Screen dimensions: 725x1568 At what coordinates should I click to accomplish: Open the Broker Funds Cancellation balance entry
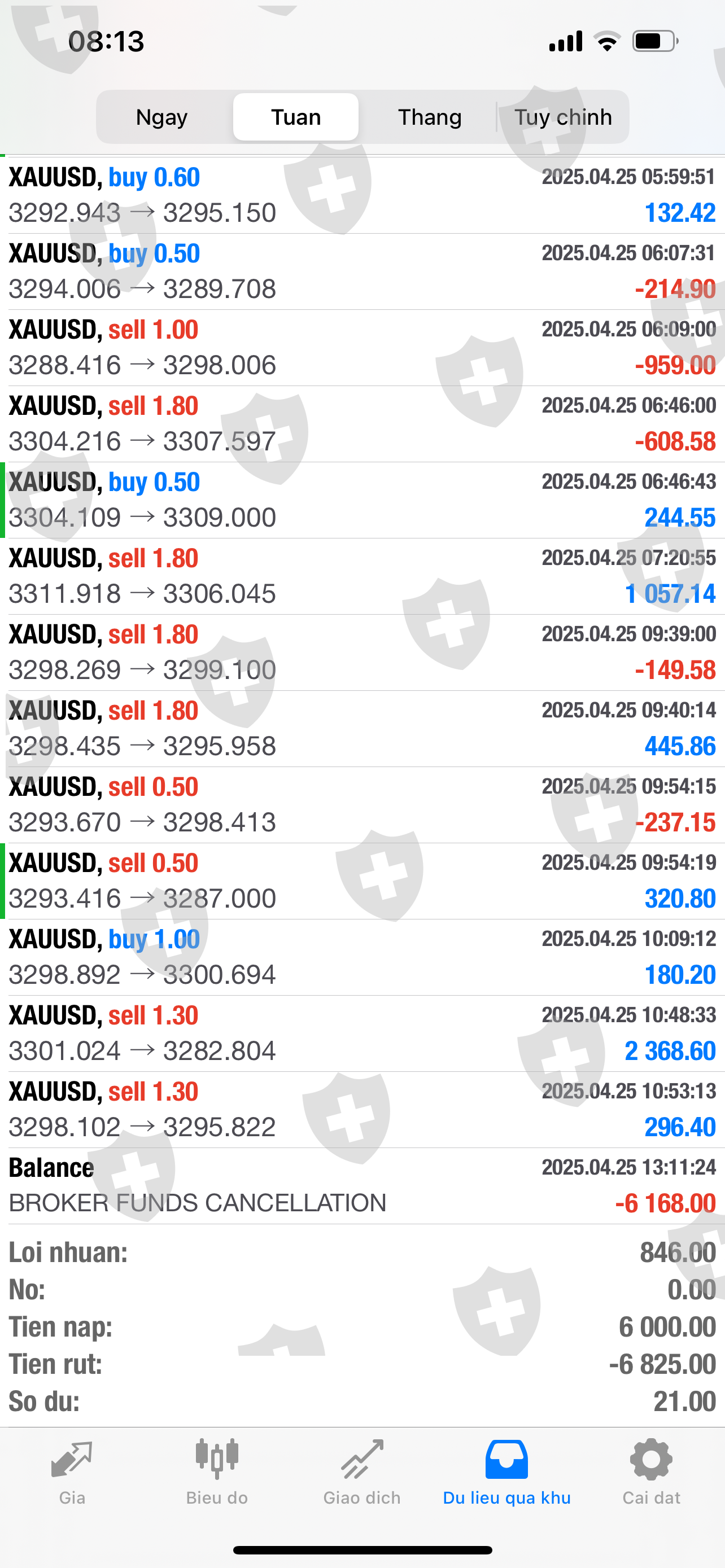(362, 1186)
